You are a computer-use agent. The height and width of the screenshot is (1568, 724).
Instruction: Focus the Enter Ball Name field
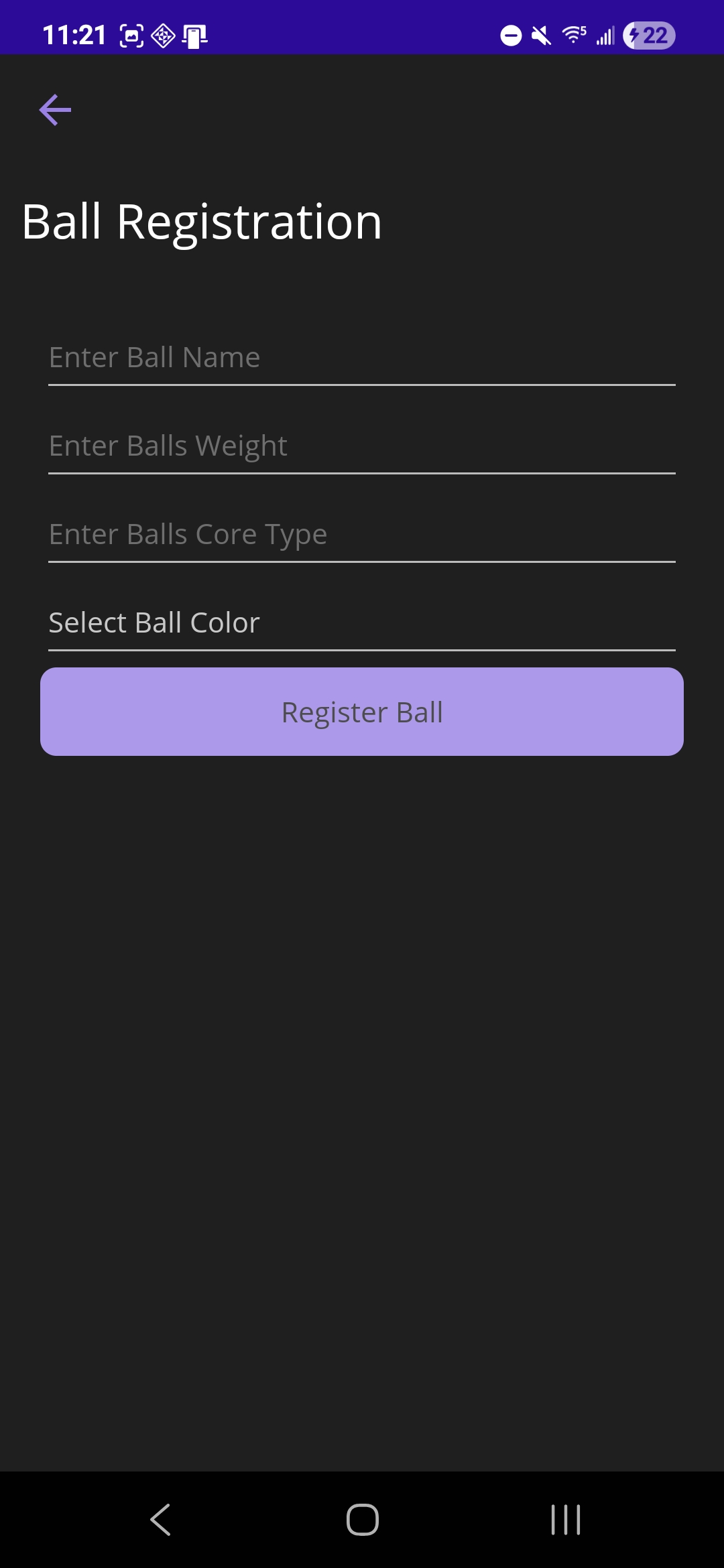pyautogui.click(x=362, y=358)
